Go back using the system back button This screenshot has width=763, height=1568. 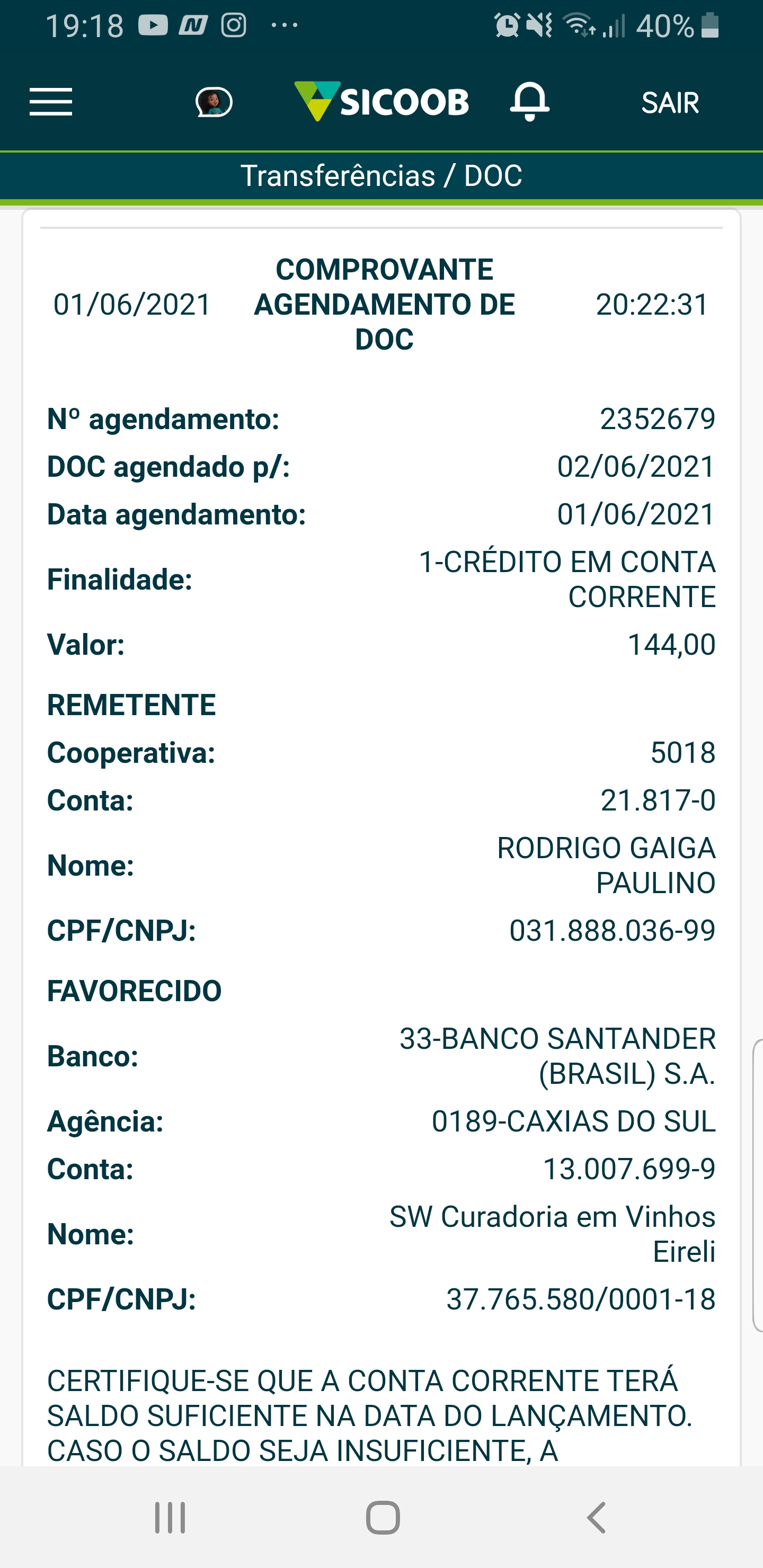coord(596,1517)
